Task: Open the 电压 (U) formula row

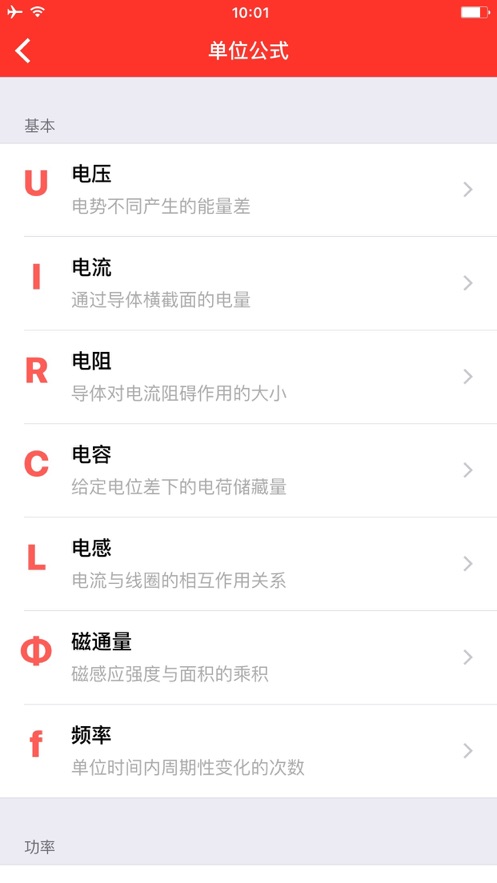Action: 248,190
